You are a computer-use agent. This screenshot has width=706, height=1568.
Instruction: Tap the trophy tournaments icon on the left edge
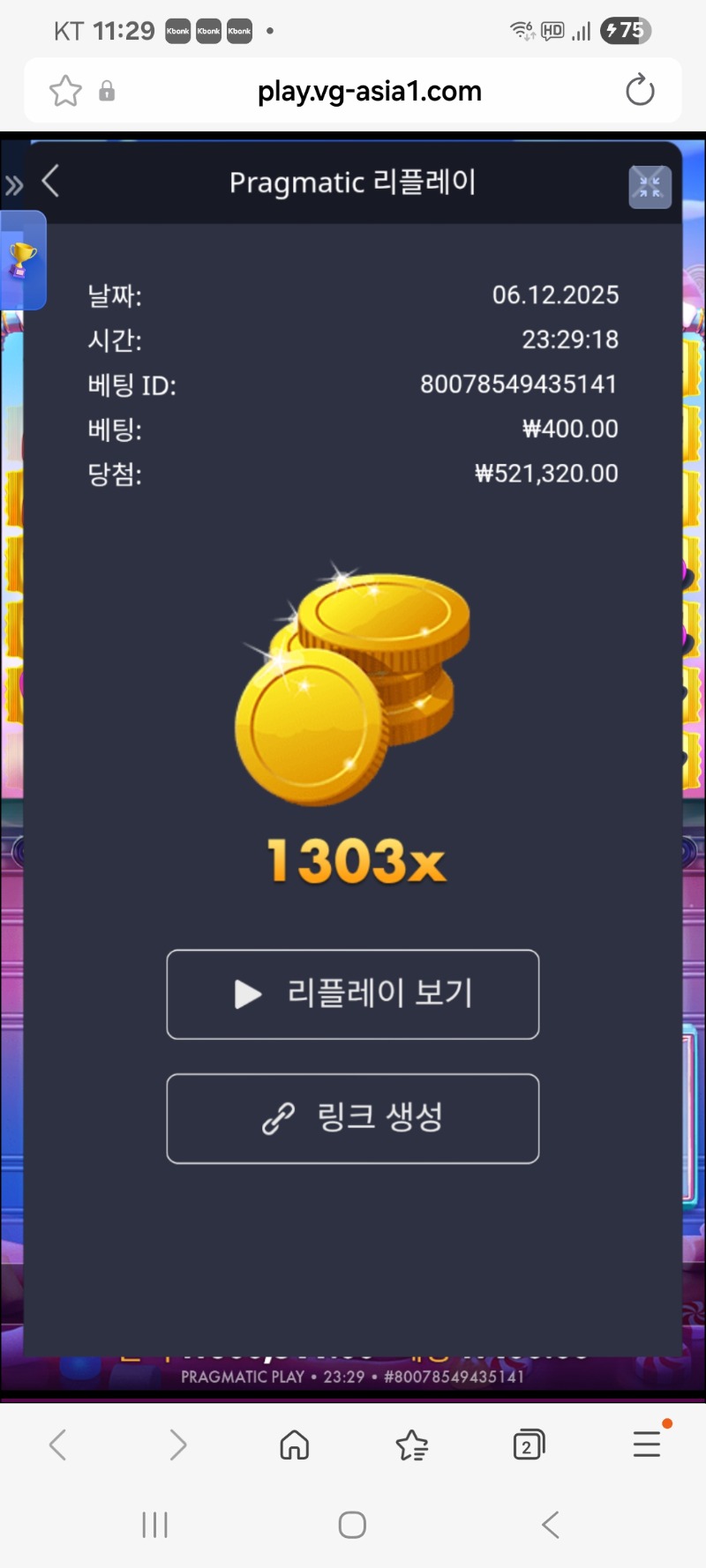coord(23,260)
